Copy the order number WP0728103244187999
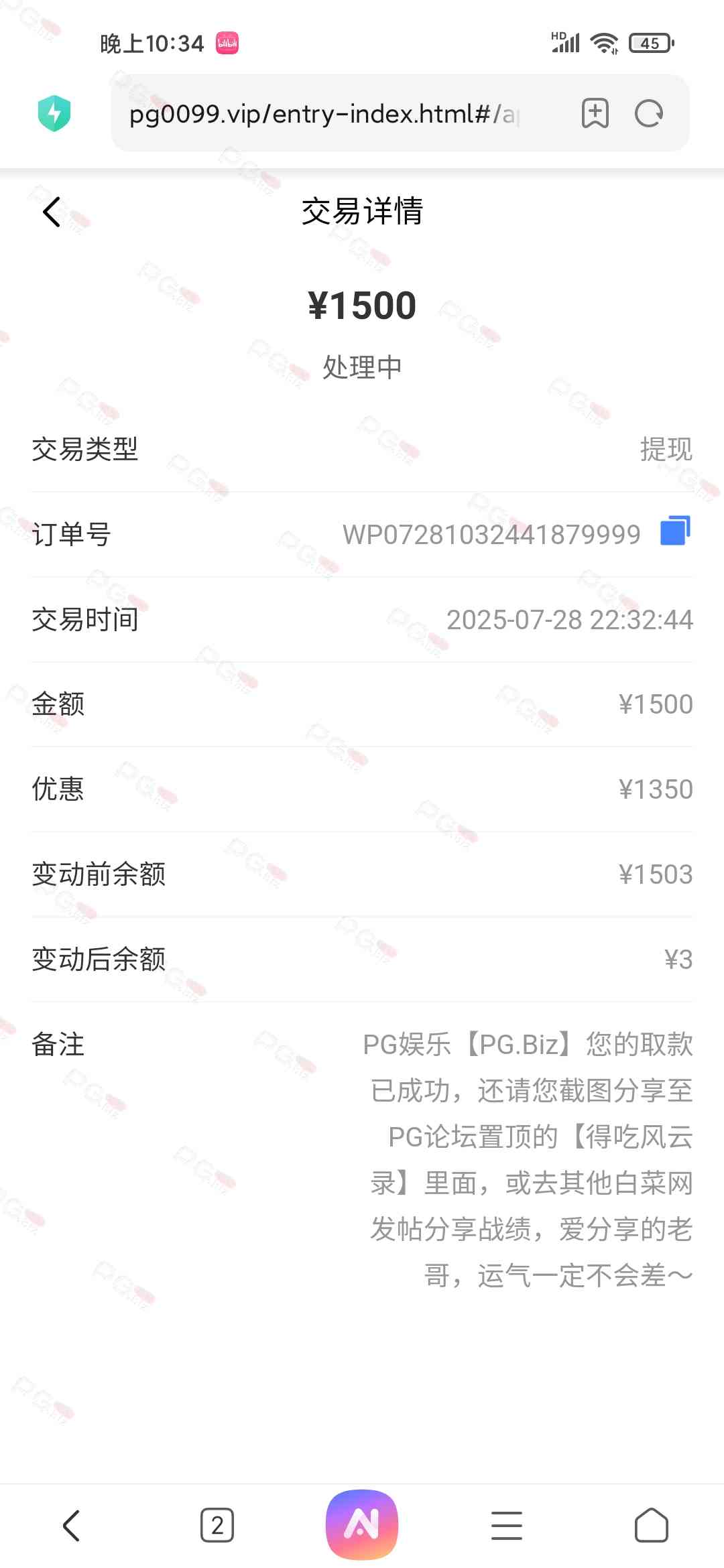 (675, 531)
